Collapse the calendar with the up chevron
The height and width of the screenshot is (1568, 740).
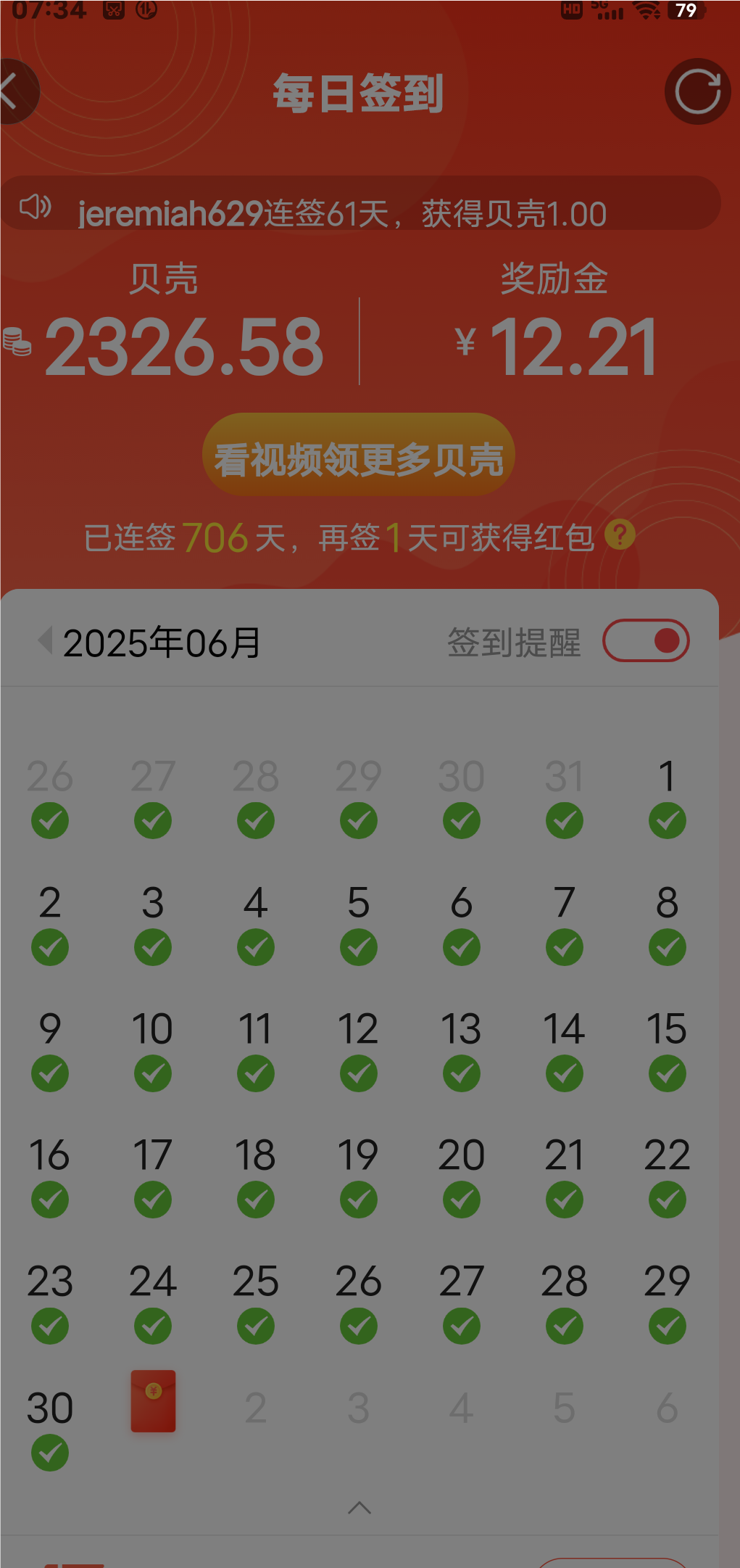[359, 1508]
